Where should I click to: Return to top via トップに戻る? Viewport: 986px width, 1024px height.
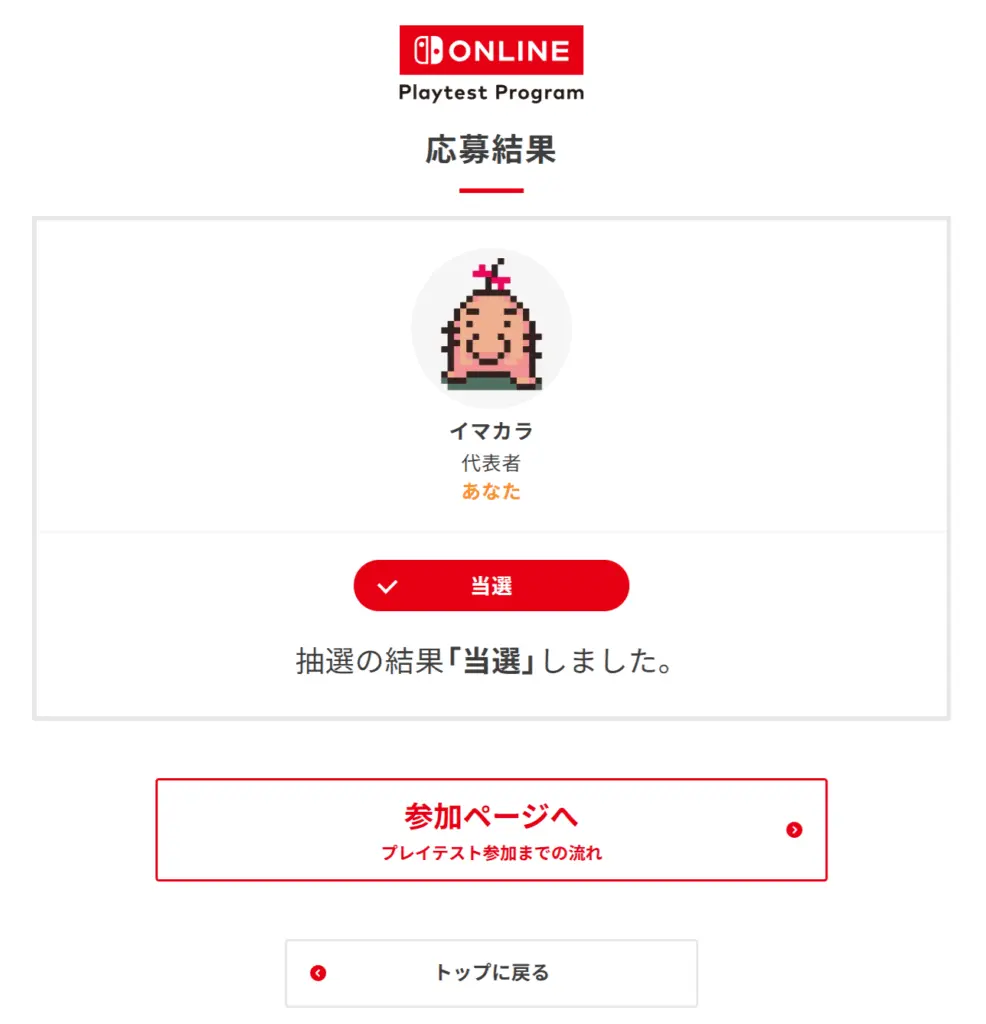coord(491,972)
